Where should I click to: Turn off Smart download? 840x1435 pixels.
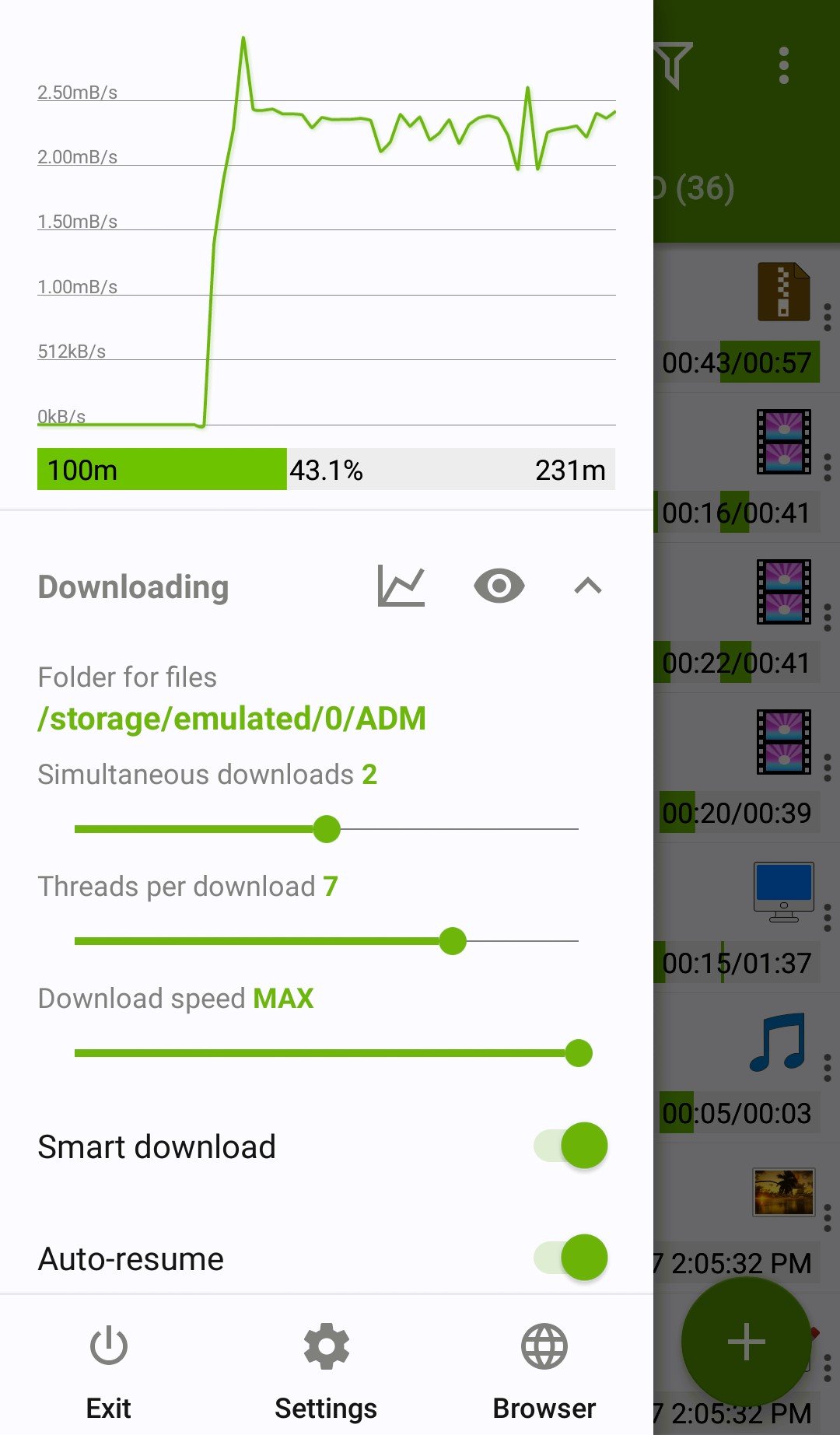pos(571,1146)
